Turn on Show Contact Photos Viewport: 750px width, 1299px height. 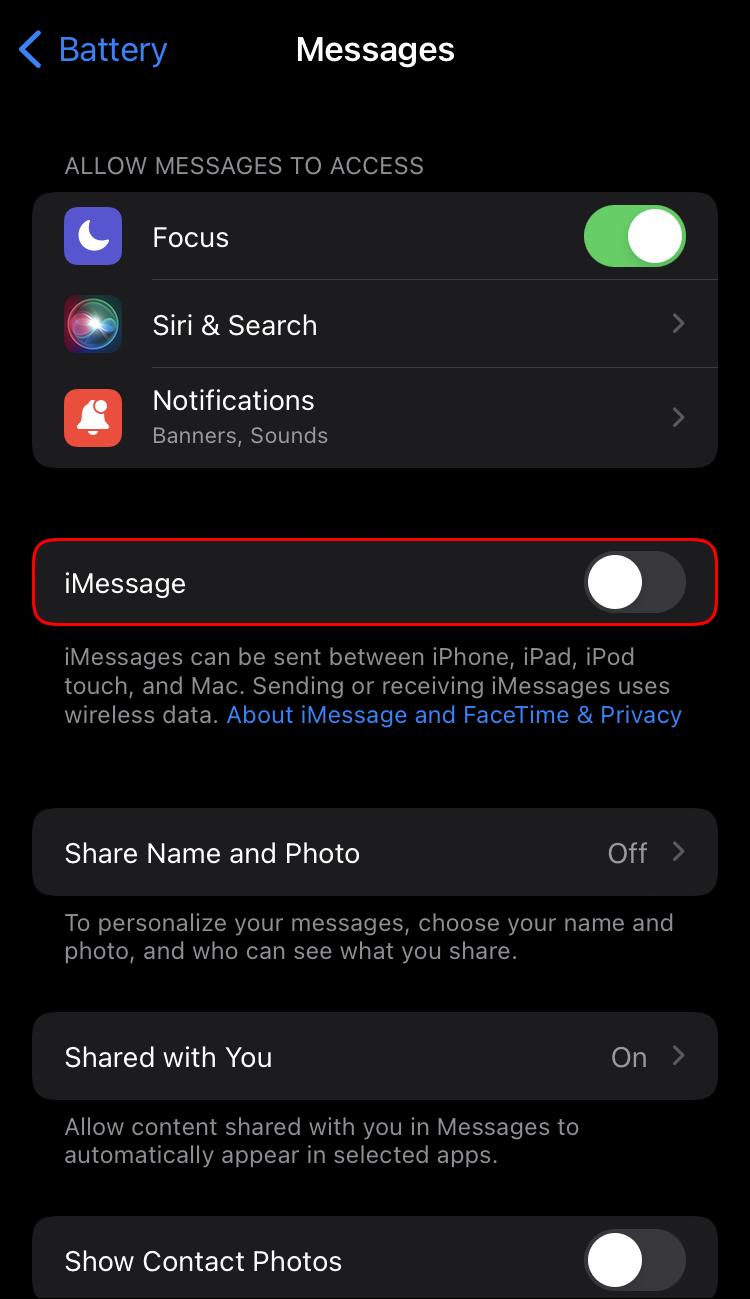click(634, 1261)
